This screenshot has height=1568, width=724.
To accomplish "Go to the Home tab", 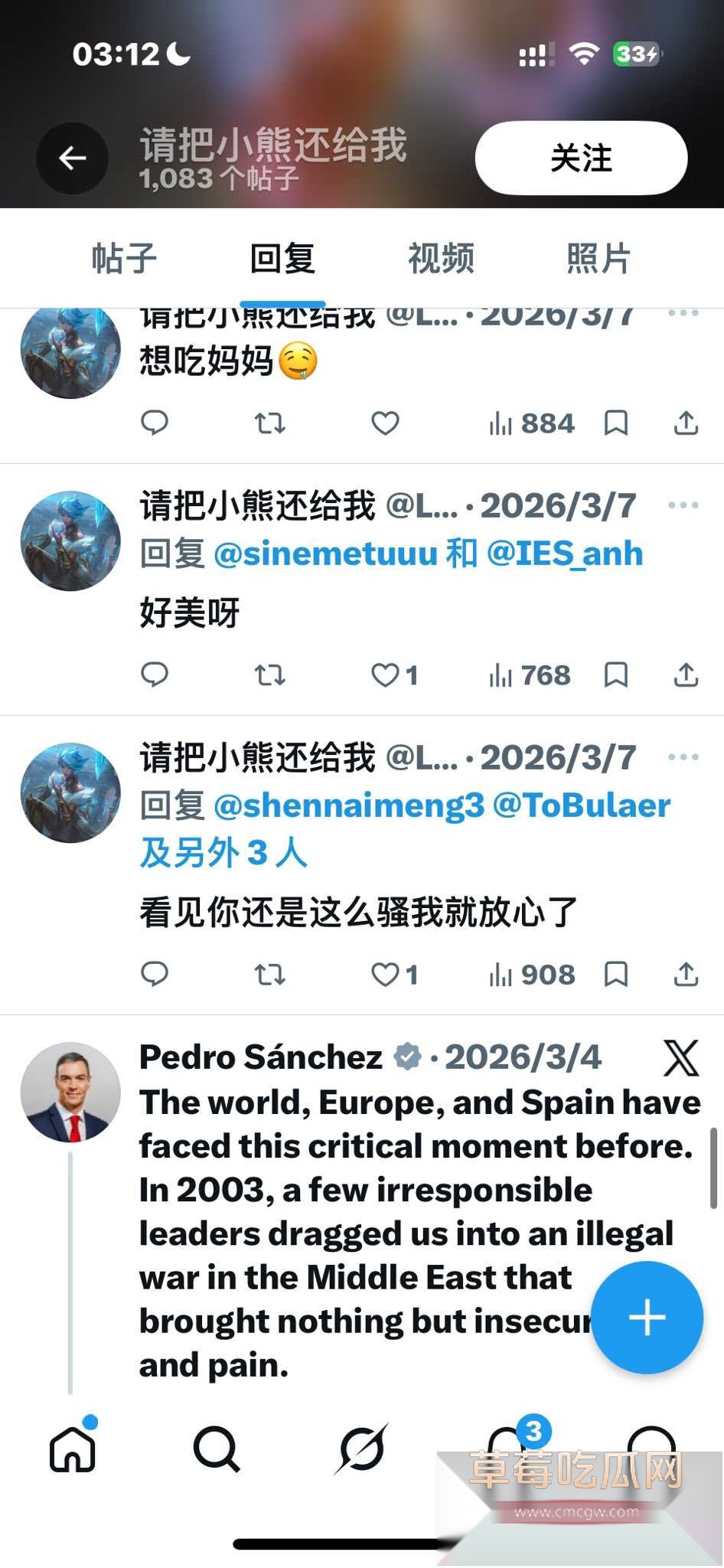I will 73,1449.
